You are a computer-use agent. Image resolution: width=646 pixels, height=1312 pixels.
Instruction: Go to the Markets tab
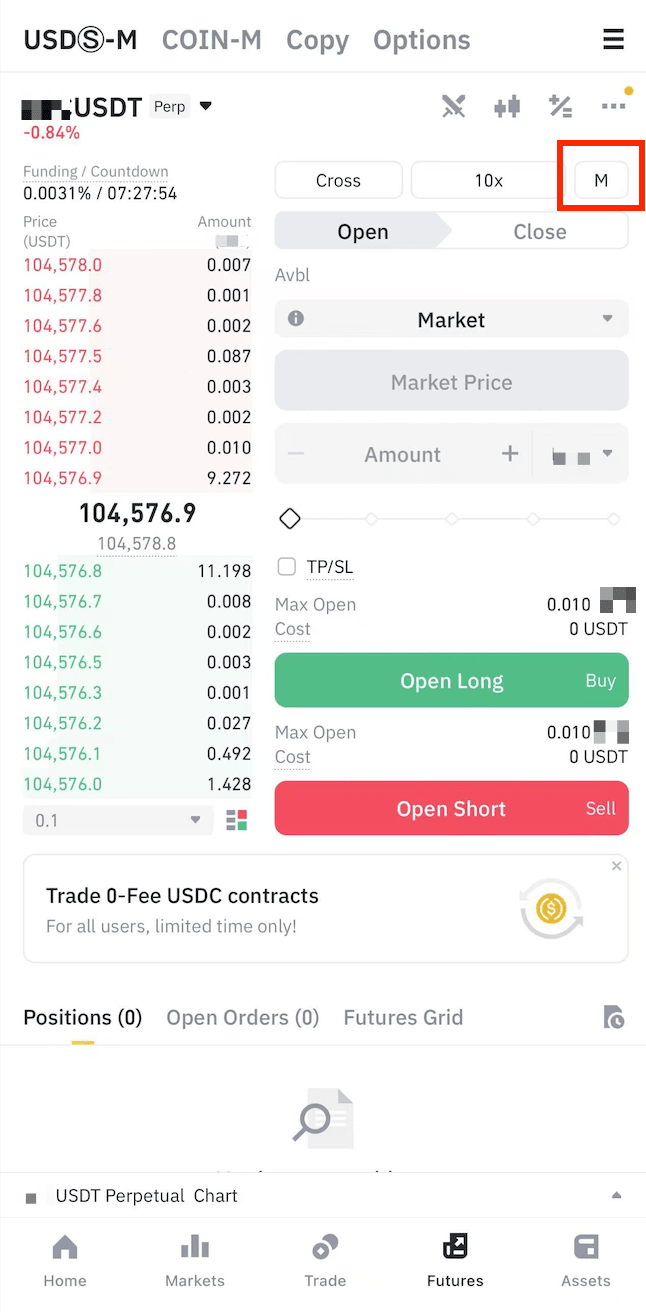pos(194,1260)
